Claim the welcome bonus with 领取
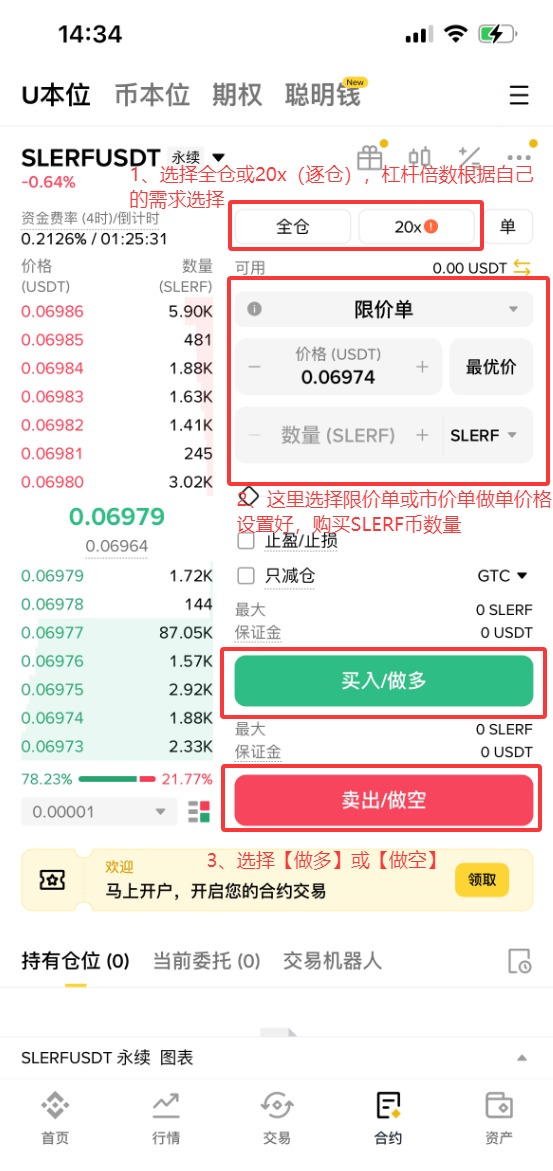Image resolution: width=553 pixels, height=1171 pixels. [482, 880]
